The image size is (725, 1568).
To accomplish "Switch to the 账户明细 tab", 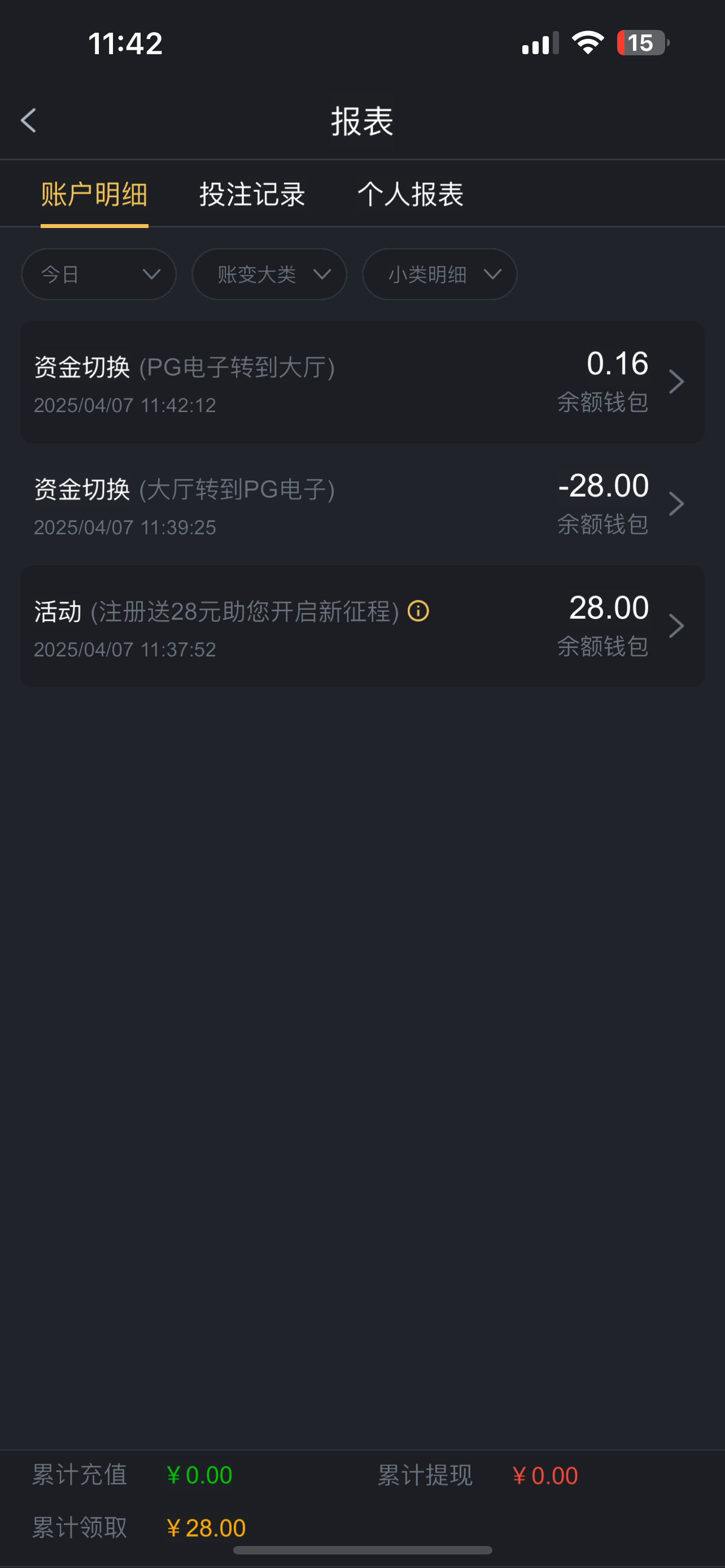I will [94, 195].
